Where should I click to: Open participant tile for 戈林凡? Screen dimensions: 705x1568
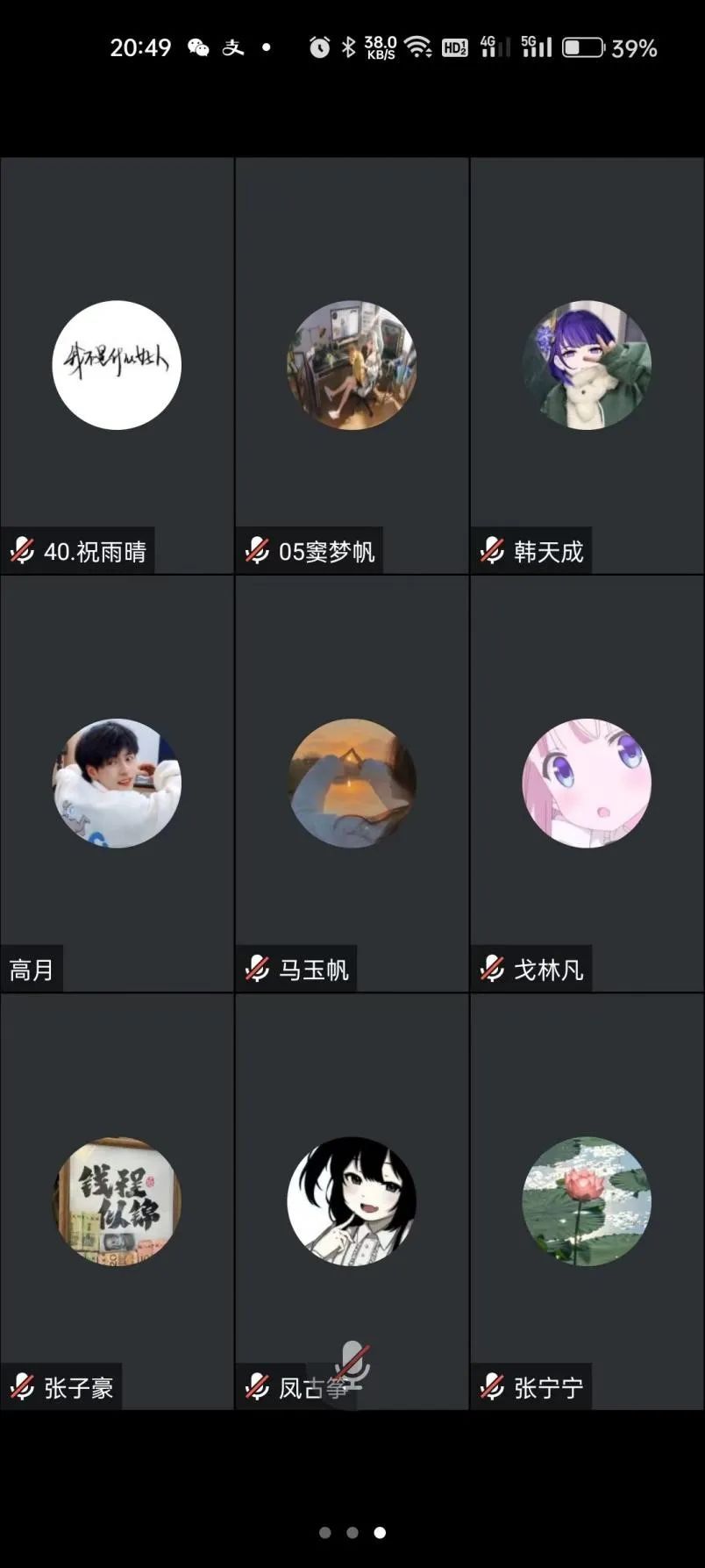587,783
